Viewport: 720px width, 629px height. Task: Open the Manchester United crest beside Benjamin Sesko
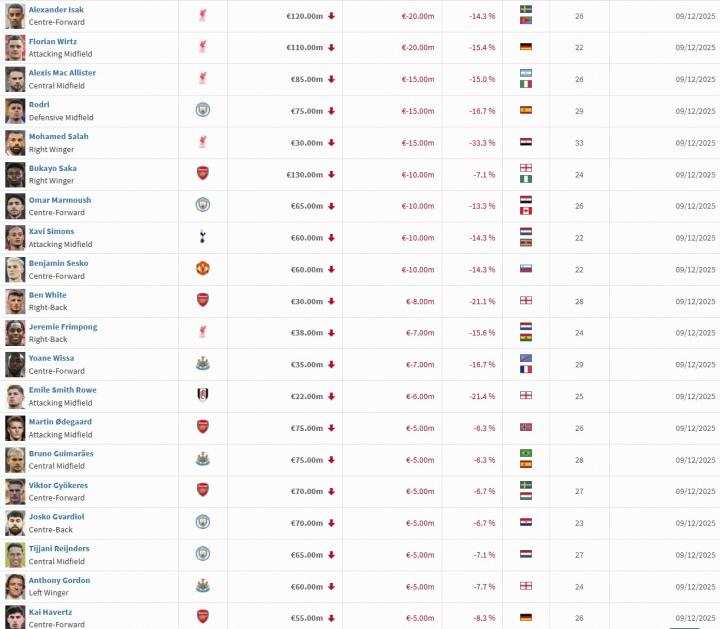(x=202, y=270)
